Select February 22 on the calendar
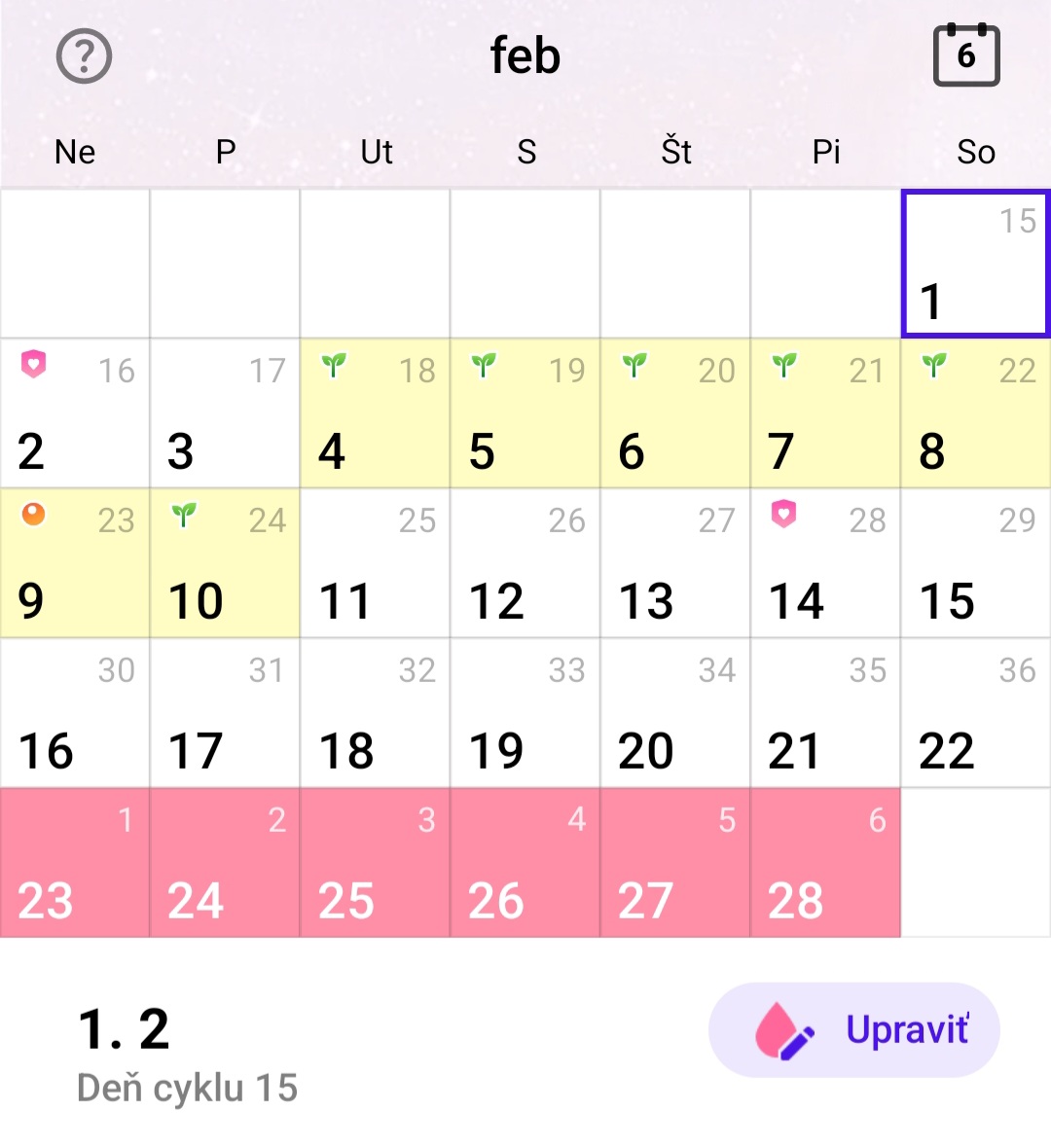This screenshot has width=1051, height=1148. tap(975, 713)
